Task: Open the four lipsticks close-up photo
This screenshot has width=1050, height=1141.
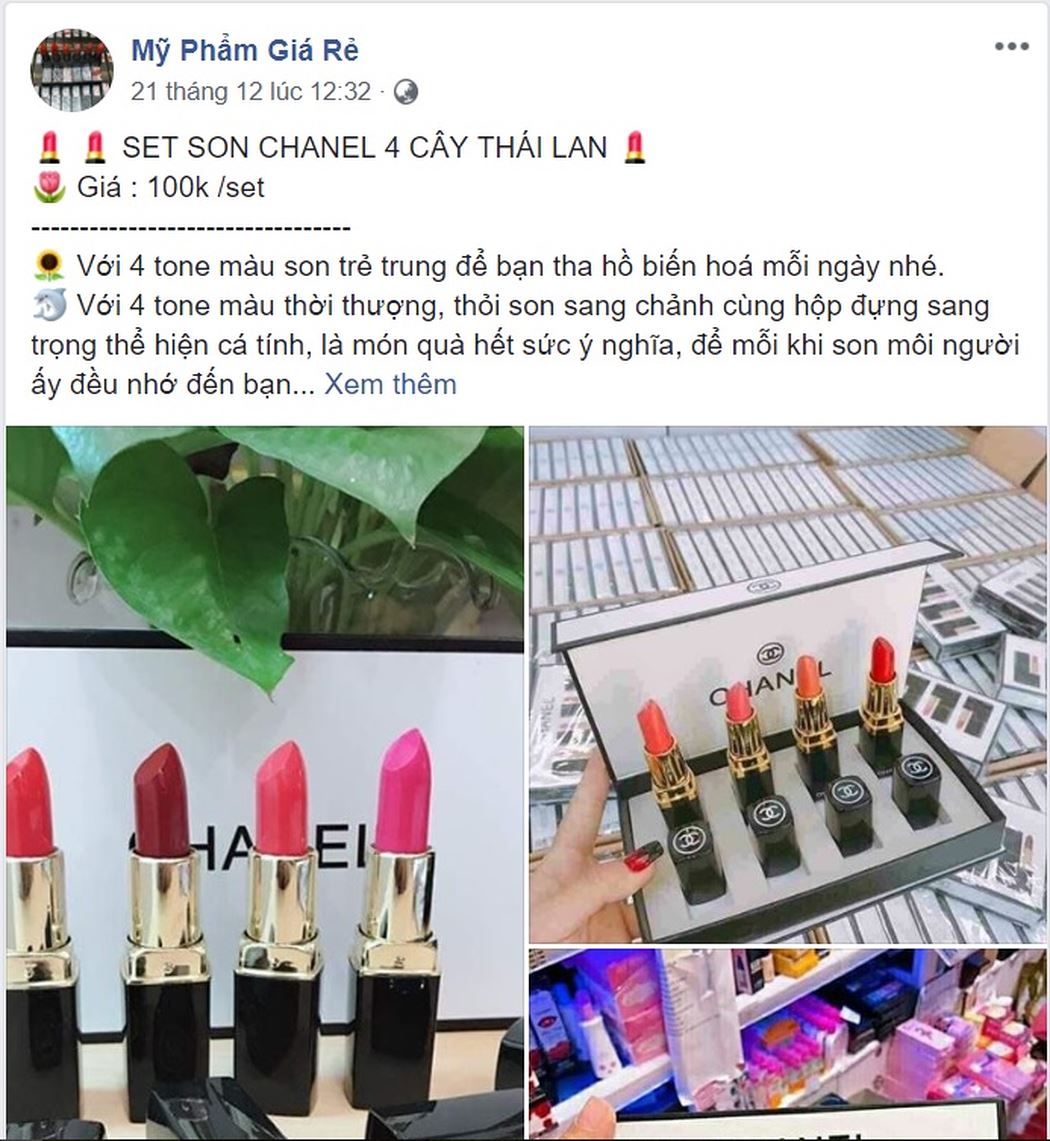Action: [264, 780]
